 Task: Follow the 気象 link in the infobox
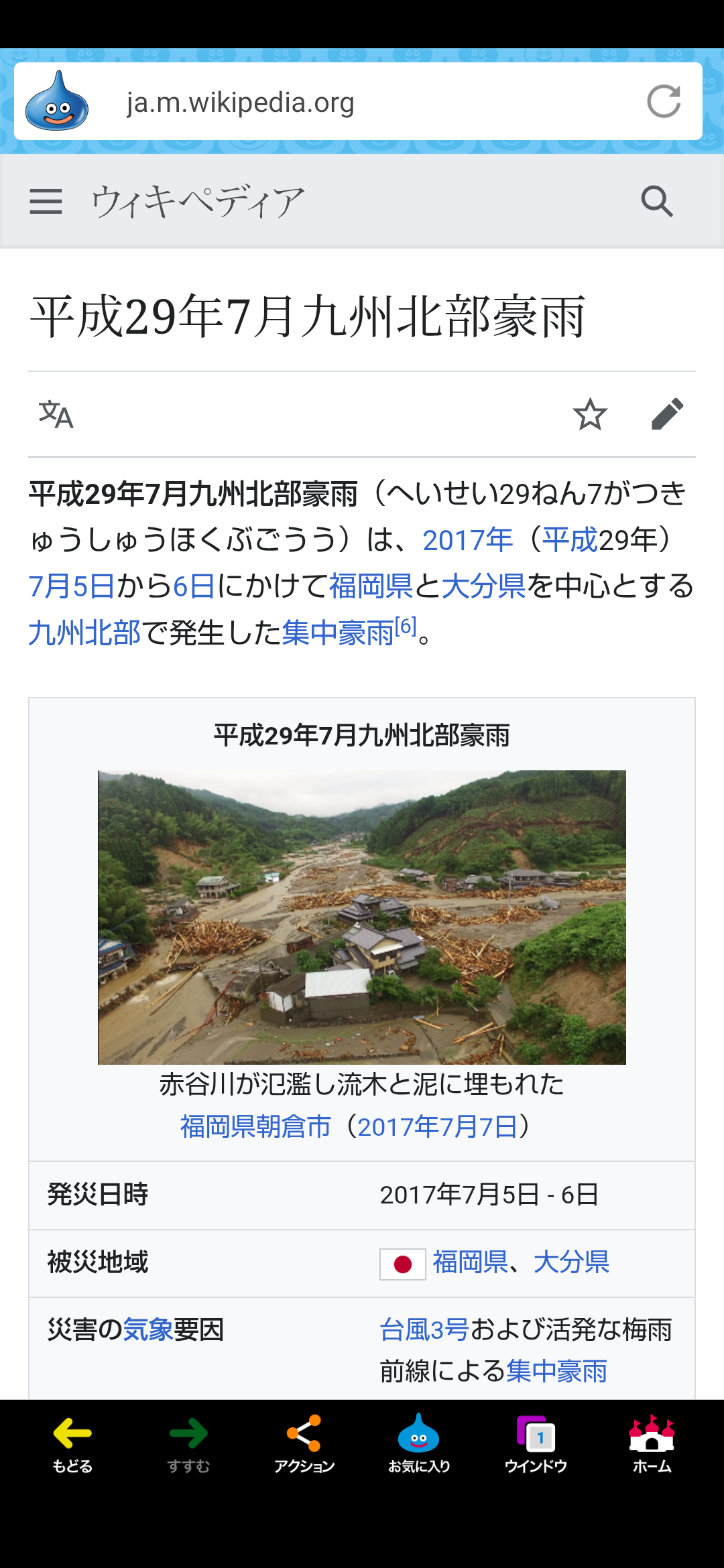148,1330
